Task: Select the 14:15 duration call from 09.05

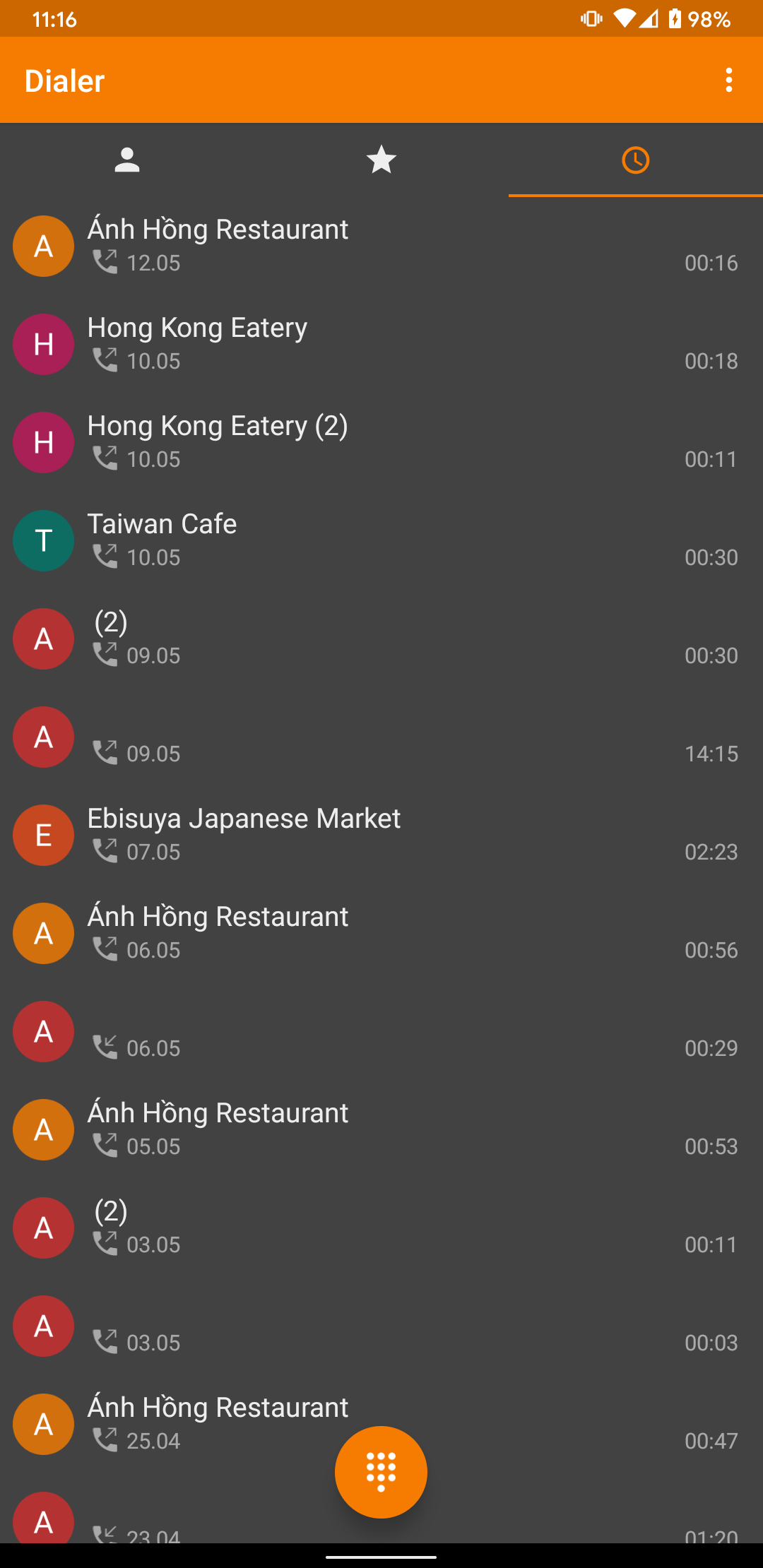Action: pyautogui.click(x=353, y=737)
